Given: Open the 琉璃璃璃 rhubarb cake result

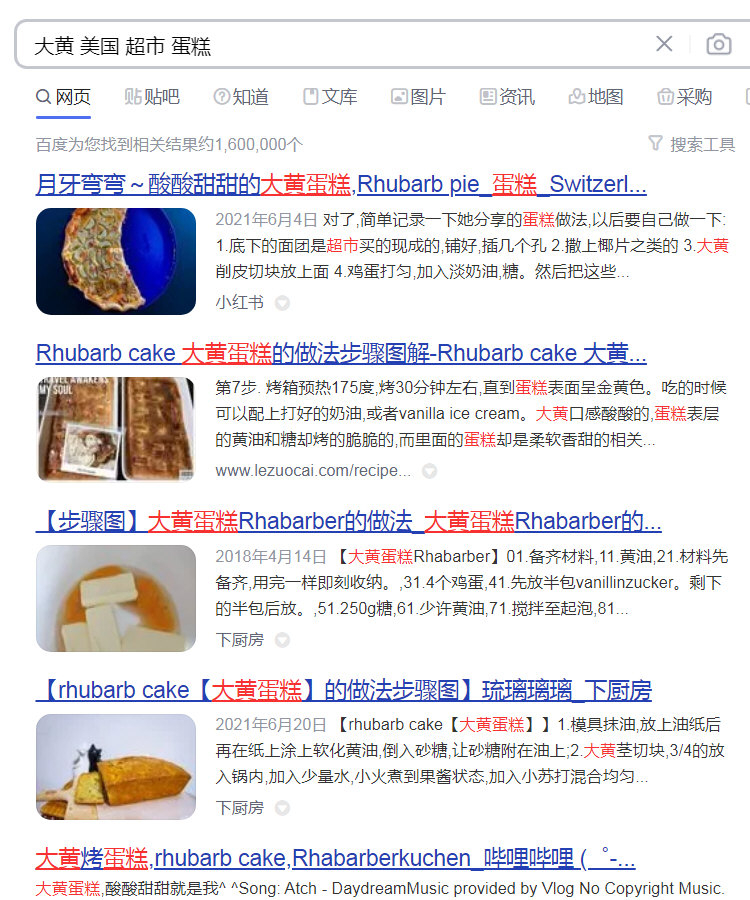Looking at the screenshot, I should 344,690.
